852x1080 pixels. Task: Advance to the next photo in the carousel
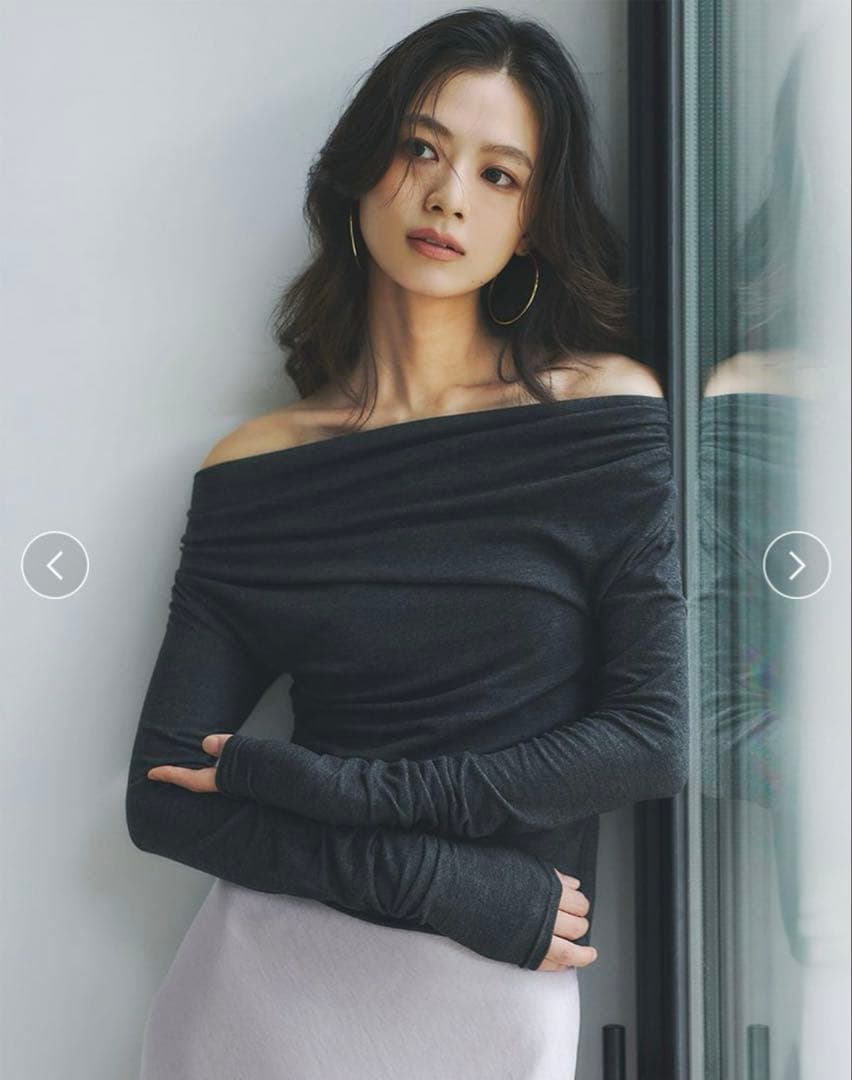tap(796, 565)
